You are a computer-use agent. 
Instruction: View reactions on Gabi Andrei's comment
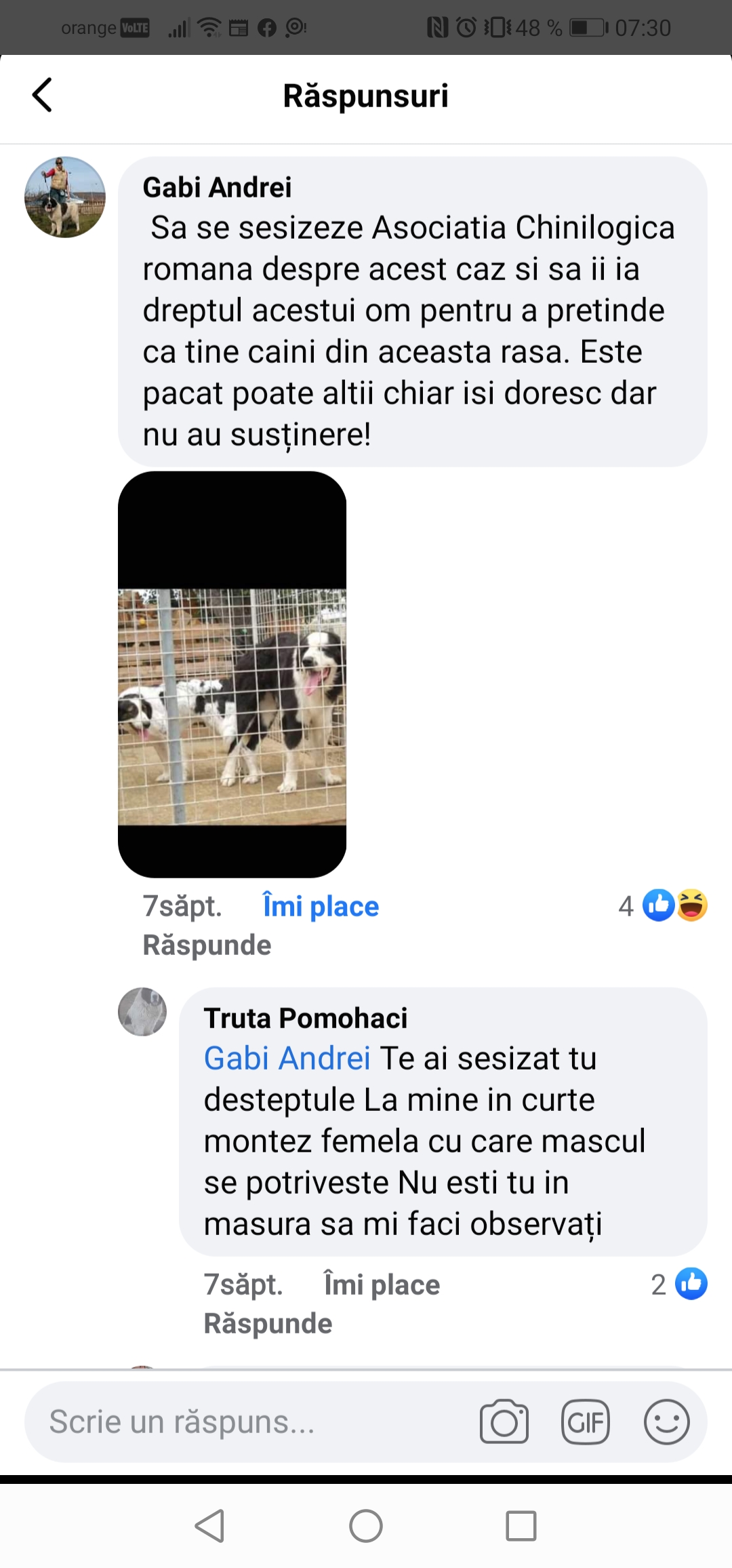[663, 905]
